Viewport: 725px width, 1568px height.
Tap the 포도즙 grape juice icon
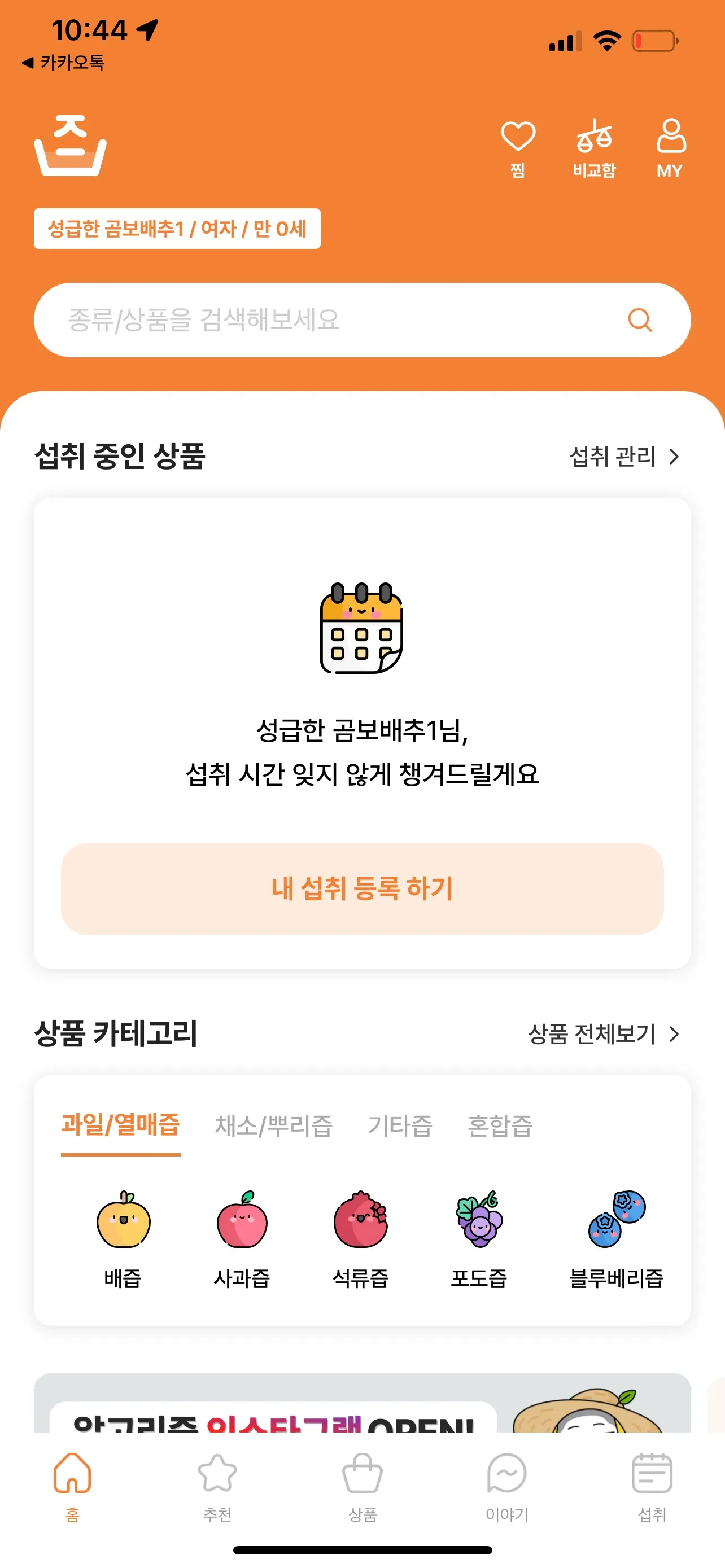(x=481, y=1224)
